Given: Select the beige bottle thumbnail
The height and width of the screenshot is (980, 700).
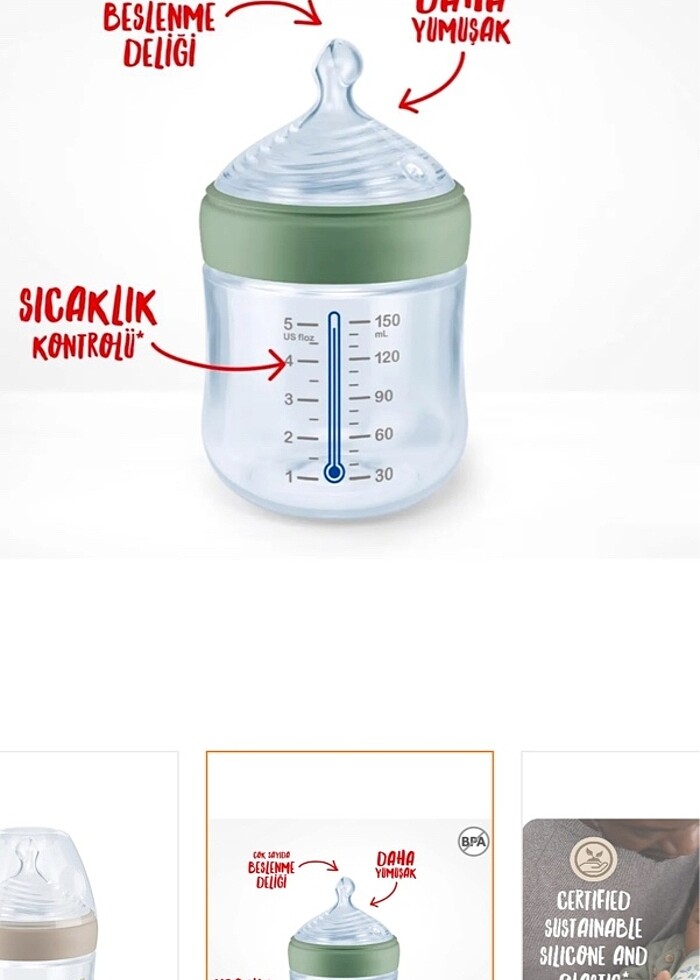Looking at the screenshot, I should tap(88, 868).
